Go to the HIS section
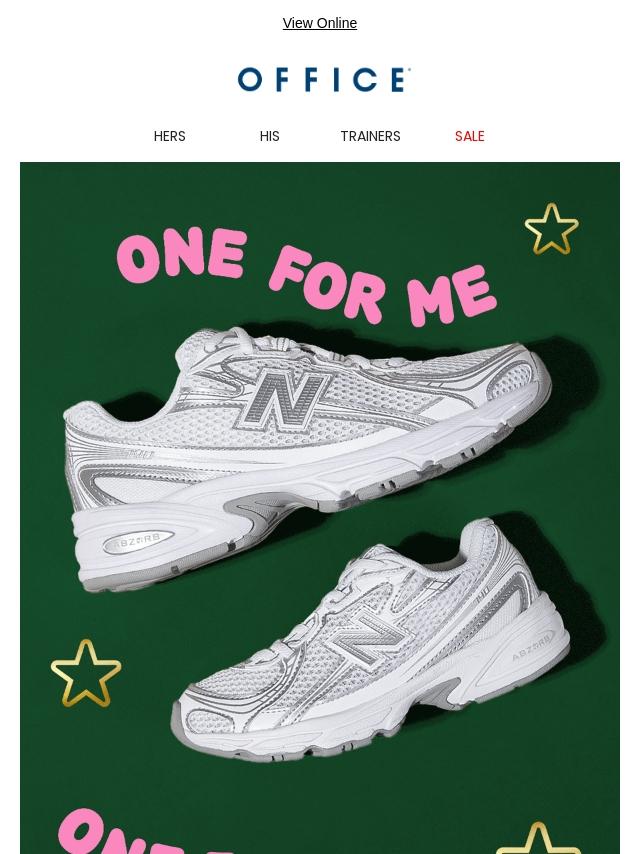 pyautogui.click(x=269, y=136)
